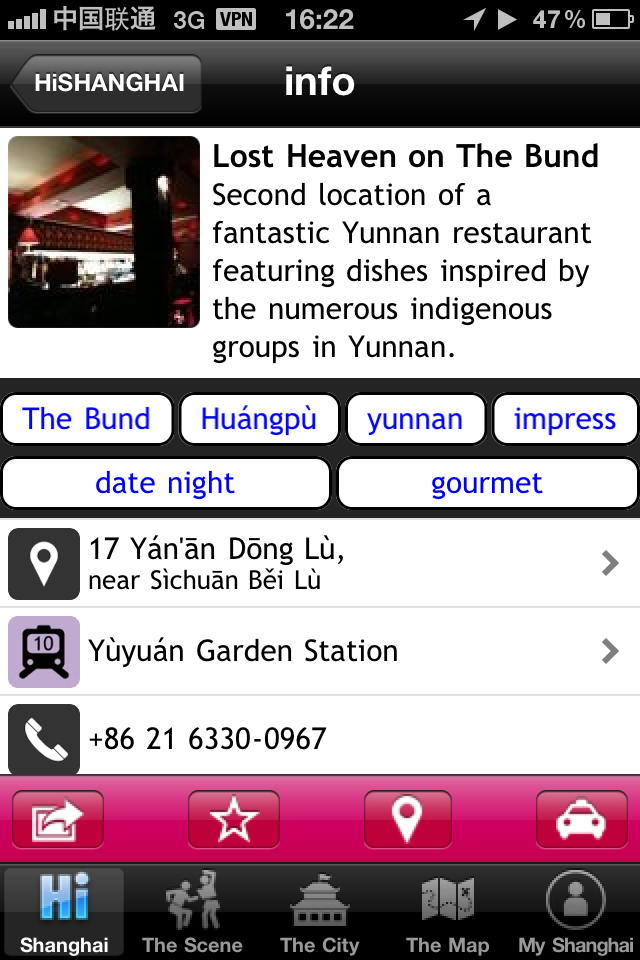Go to The City tab
This screenshot has height=960, width=640.
320,912
